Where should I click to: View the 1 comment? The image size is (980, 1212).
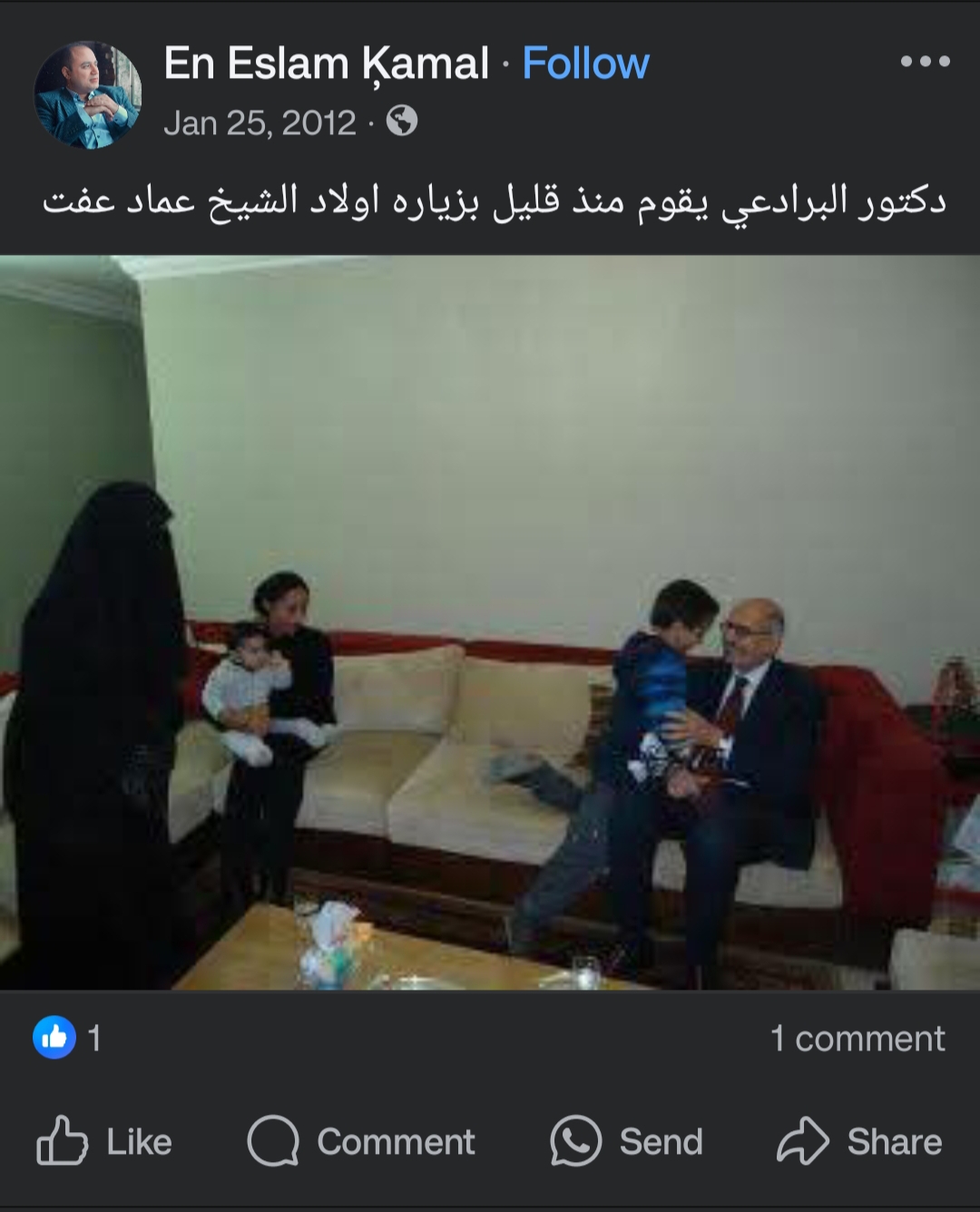coord(857,1038)
